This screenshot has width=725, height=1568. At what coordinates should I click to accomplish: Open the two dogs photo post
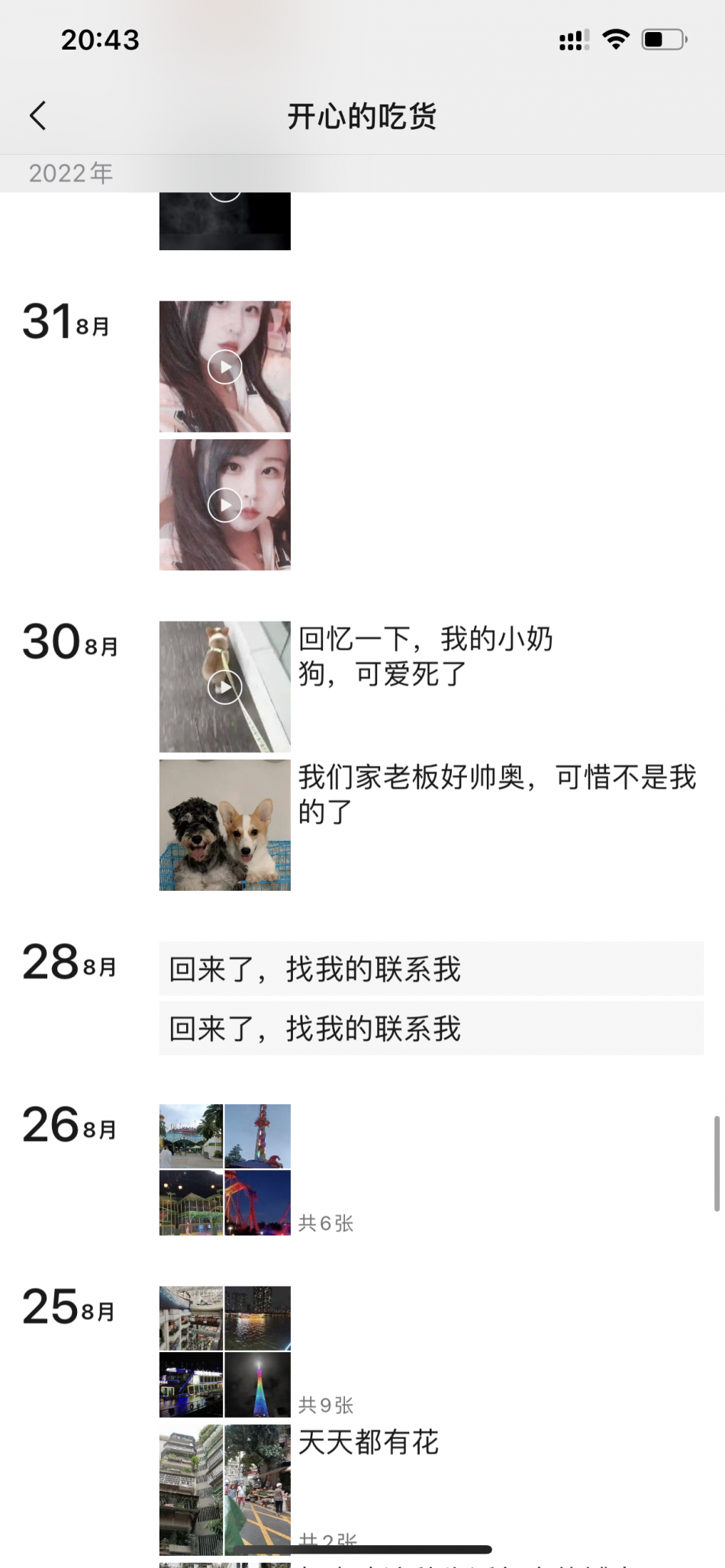coord(224,825)
